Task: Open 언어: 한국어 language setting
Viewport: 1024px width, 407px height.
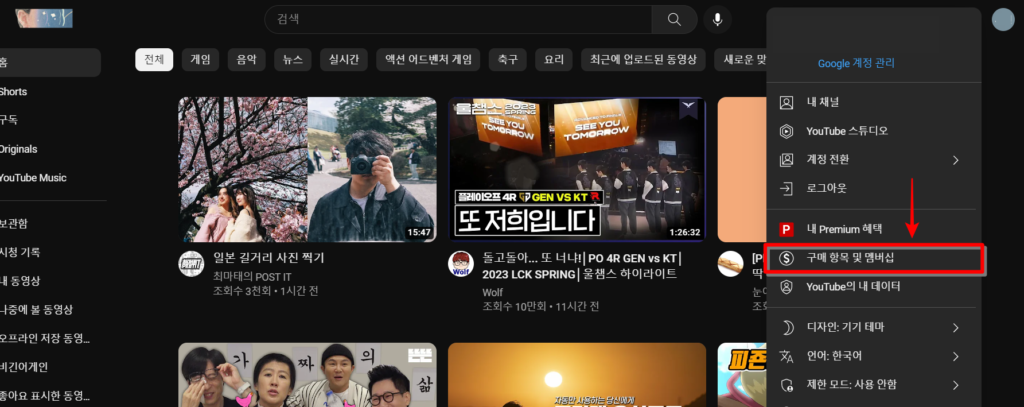Action: click(870, 356)
